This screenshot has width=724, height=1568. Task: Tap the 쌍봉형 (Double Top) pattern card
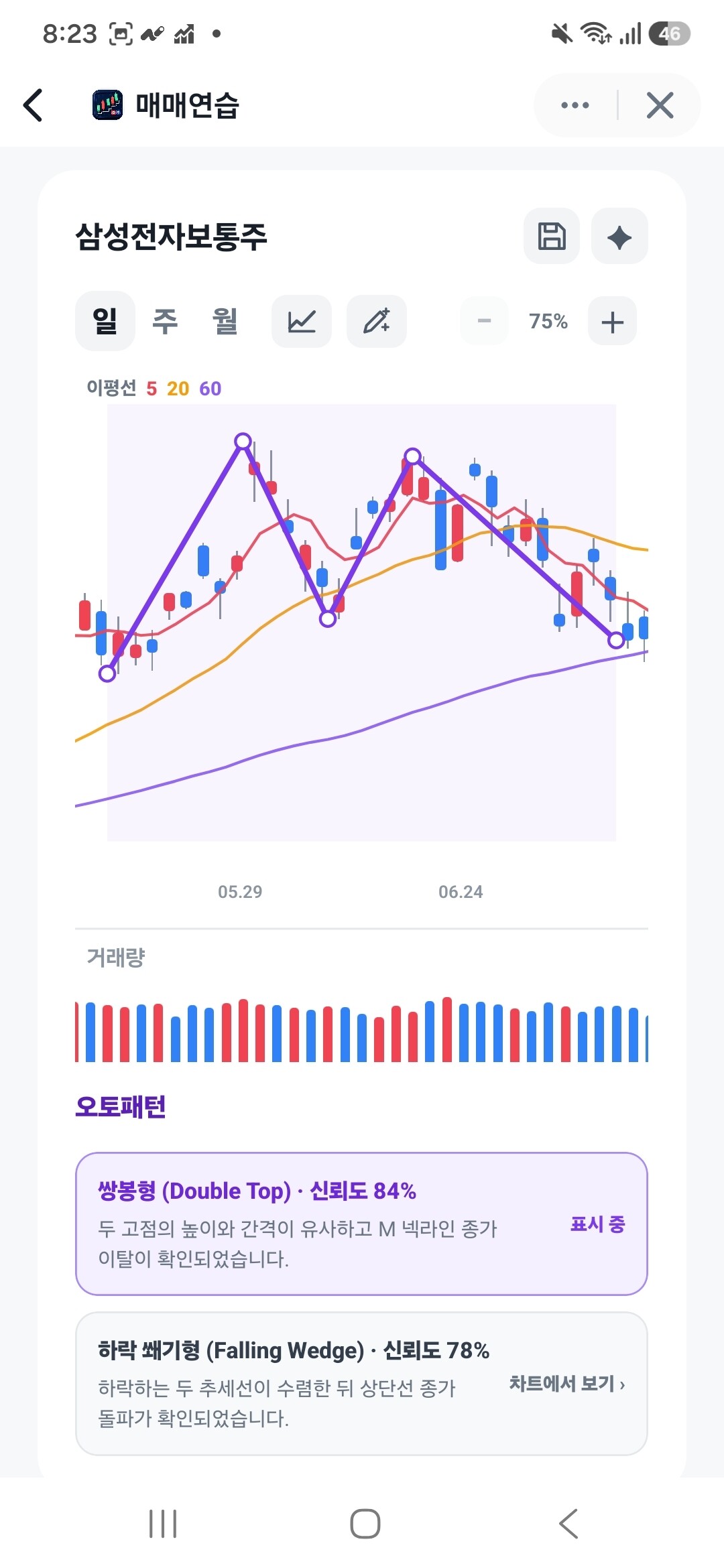point(361,1224)
